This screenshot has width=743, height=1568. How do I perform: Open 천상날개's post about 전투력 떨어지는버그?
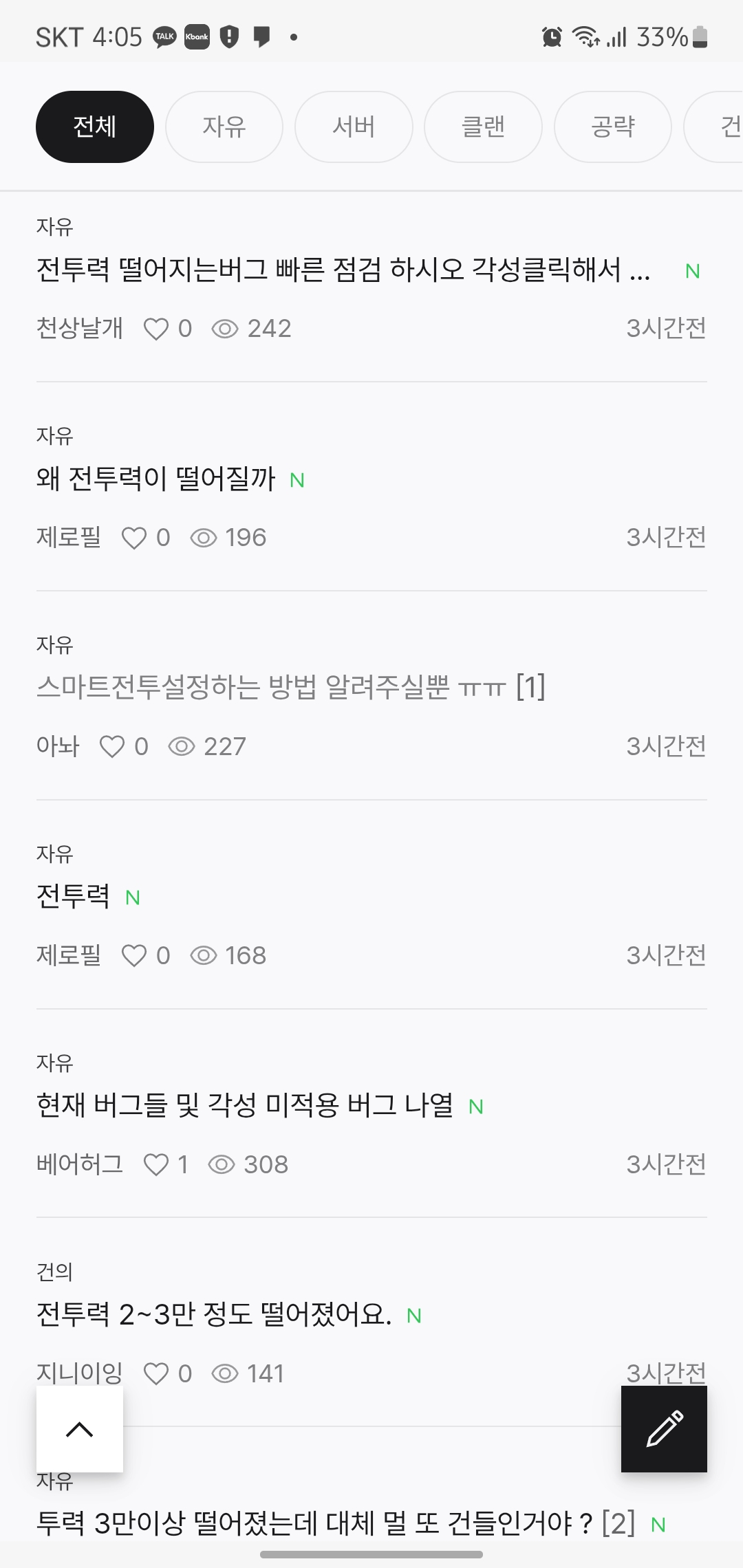coord(343,270)
